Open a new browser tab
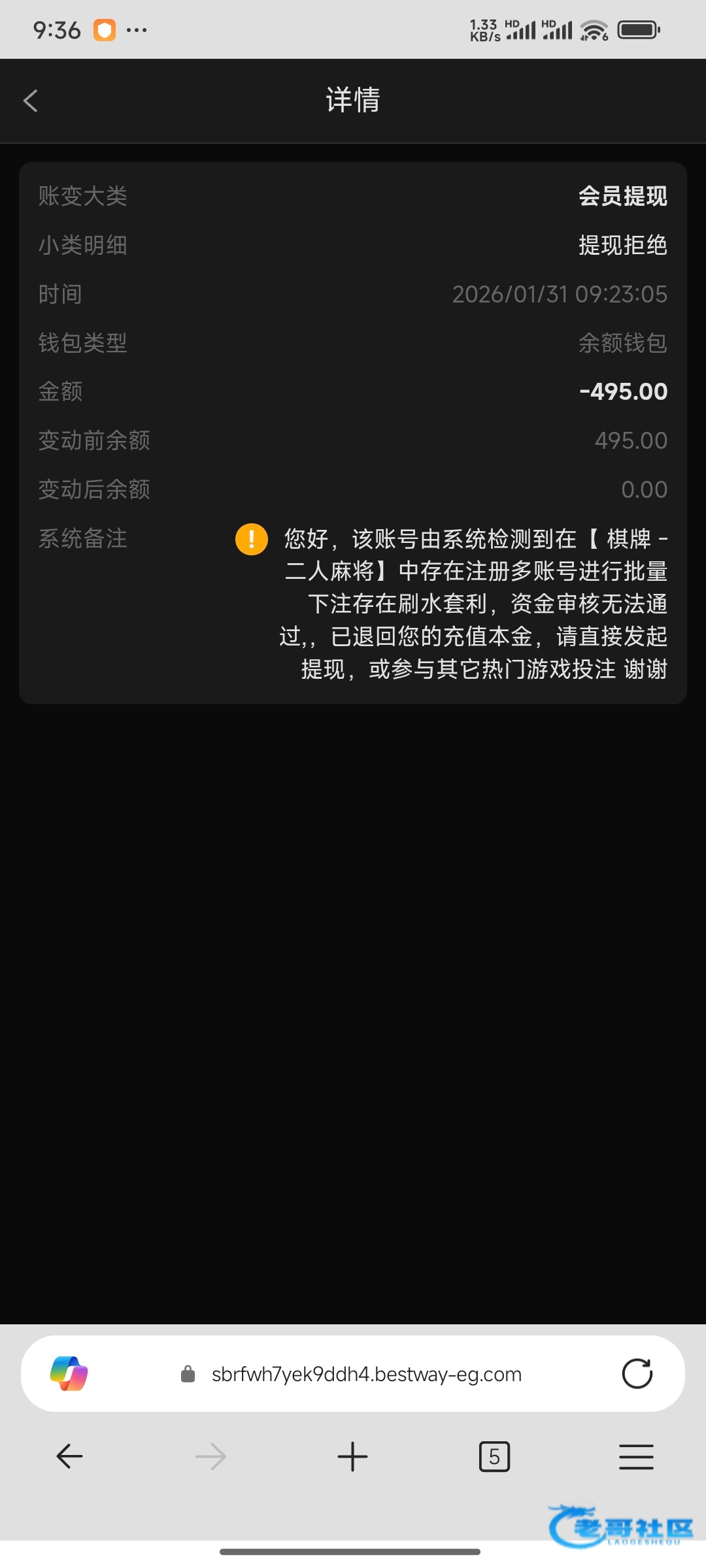Screen dimensions: 706x1568 352,1456
